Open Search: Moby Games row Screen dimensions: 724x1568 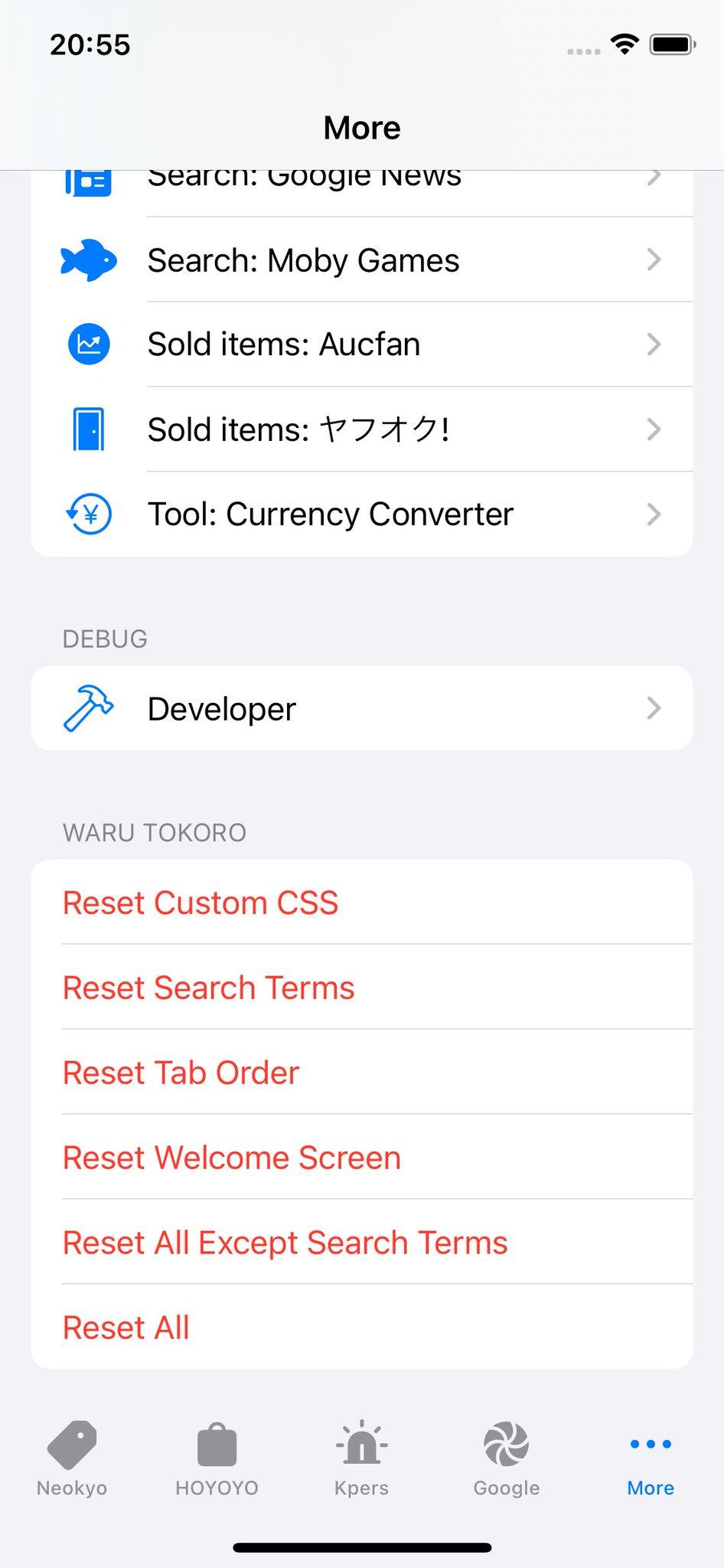(362, 260)
